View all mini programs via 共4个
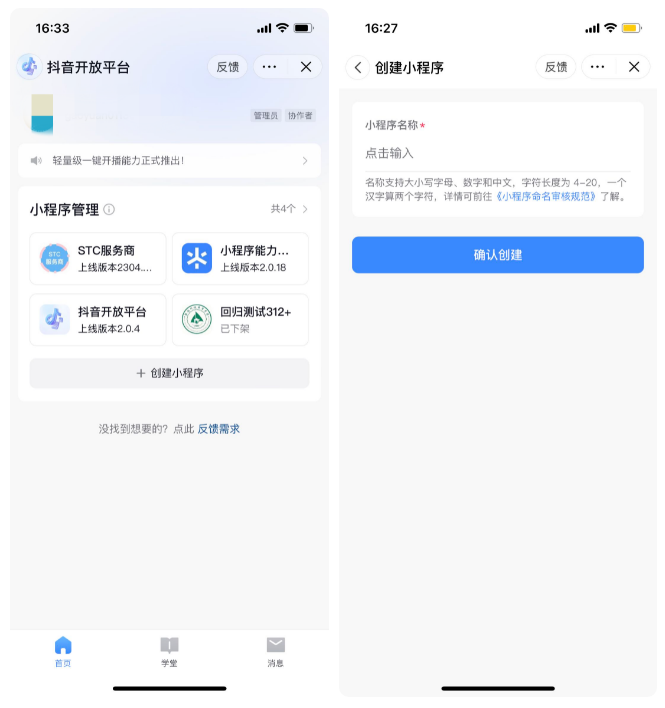 [x=289, y=209]
